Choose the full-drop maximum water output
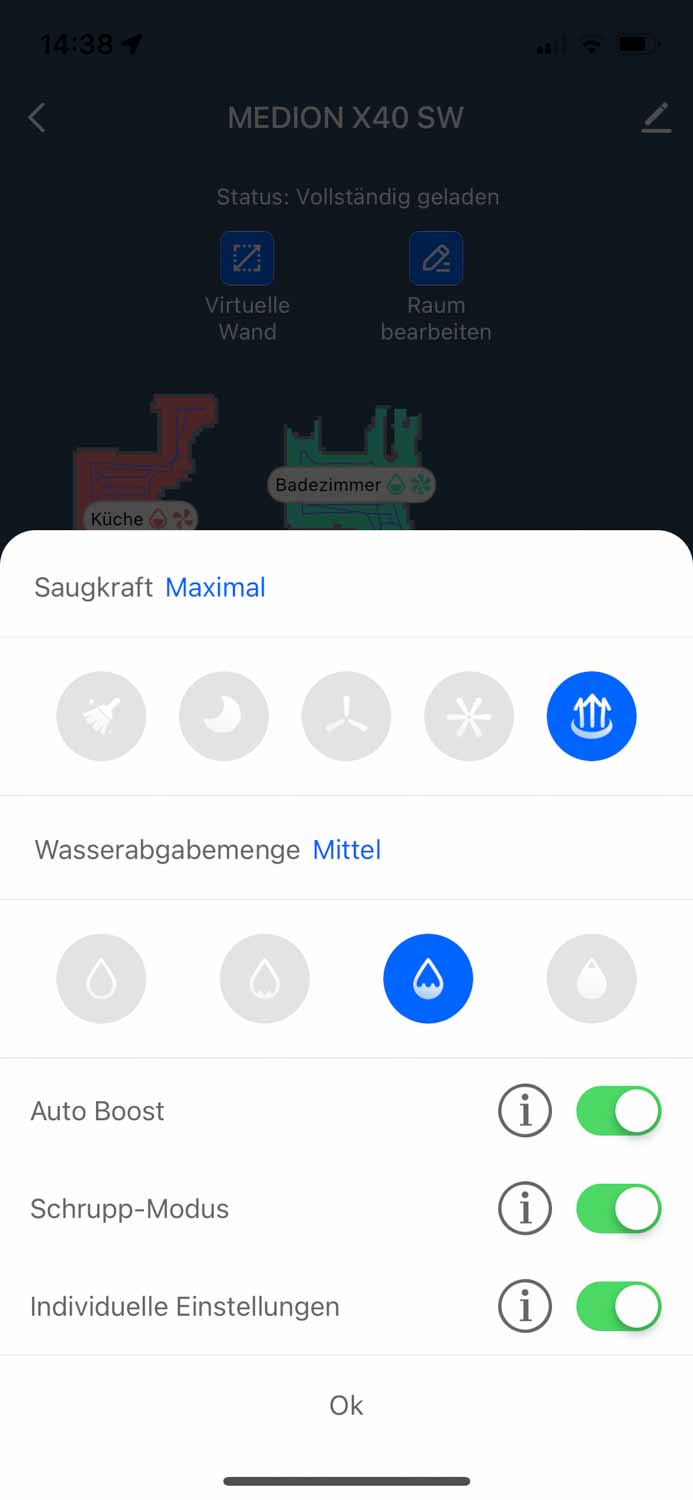693x1500 pixels. (x=591, y=979)
